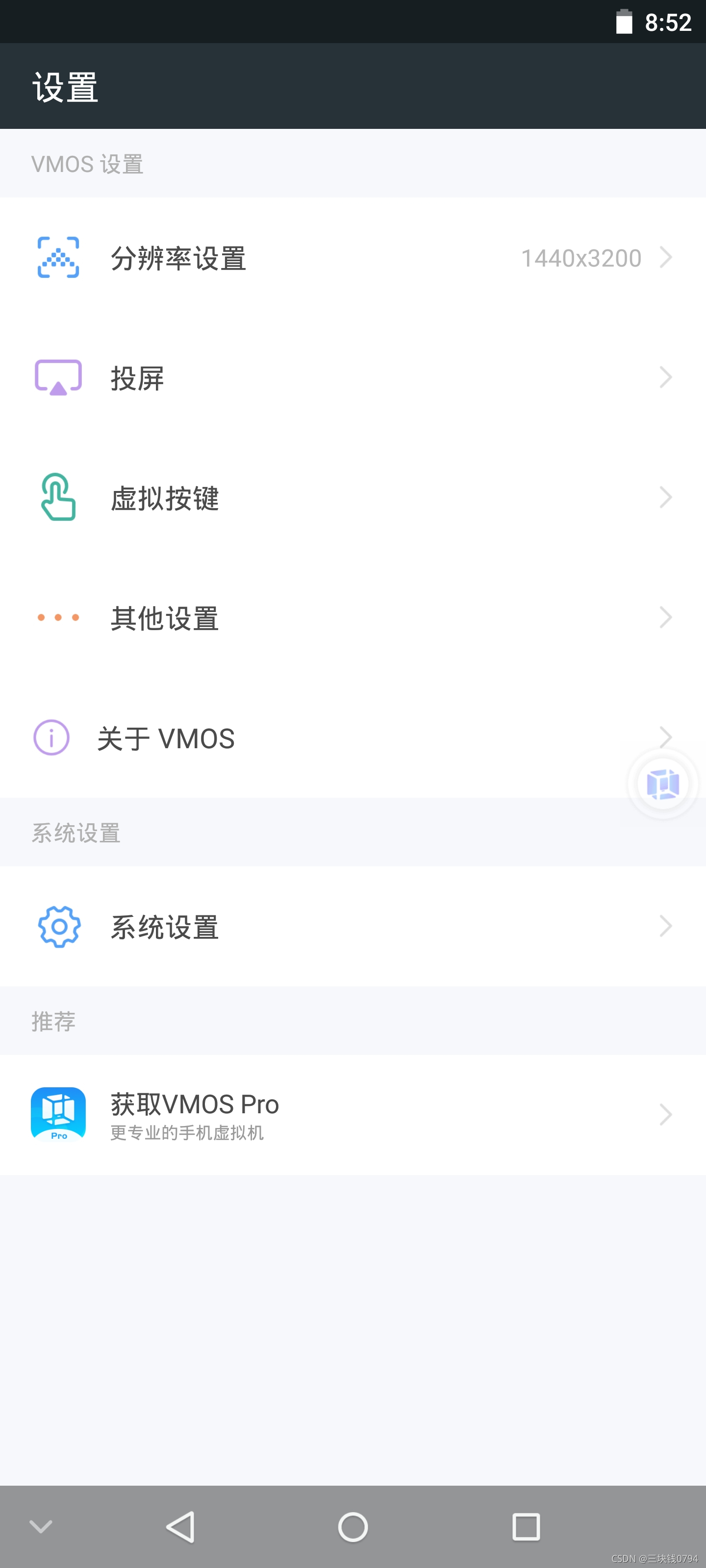
Task: Open 分辨率设置 resolution settings
Action: [353, 258]
